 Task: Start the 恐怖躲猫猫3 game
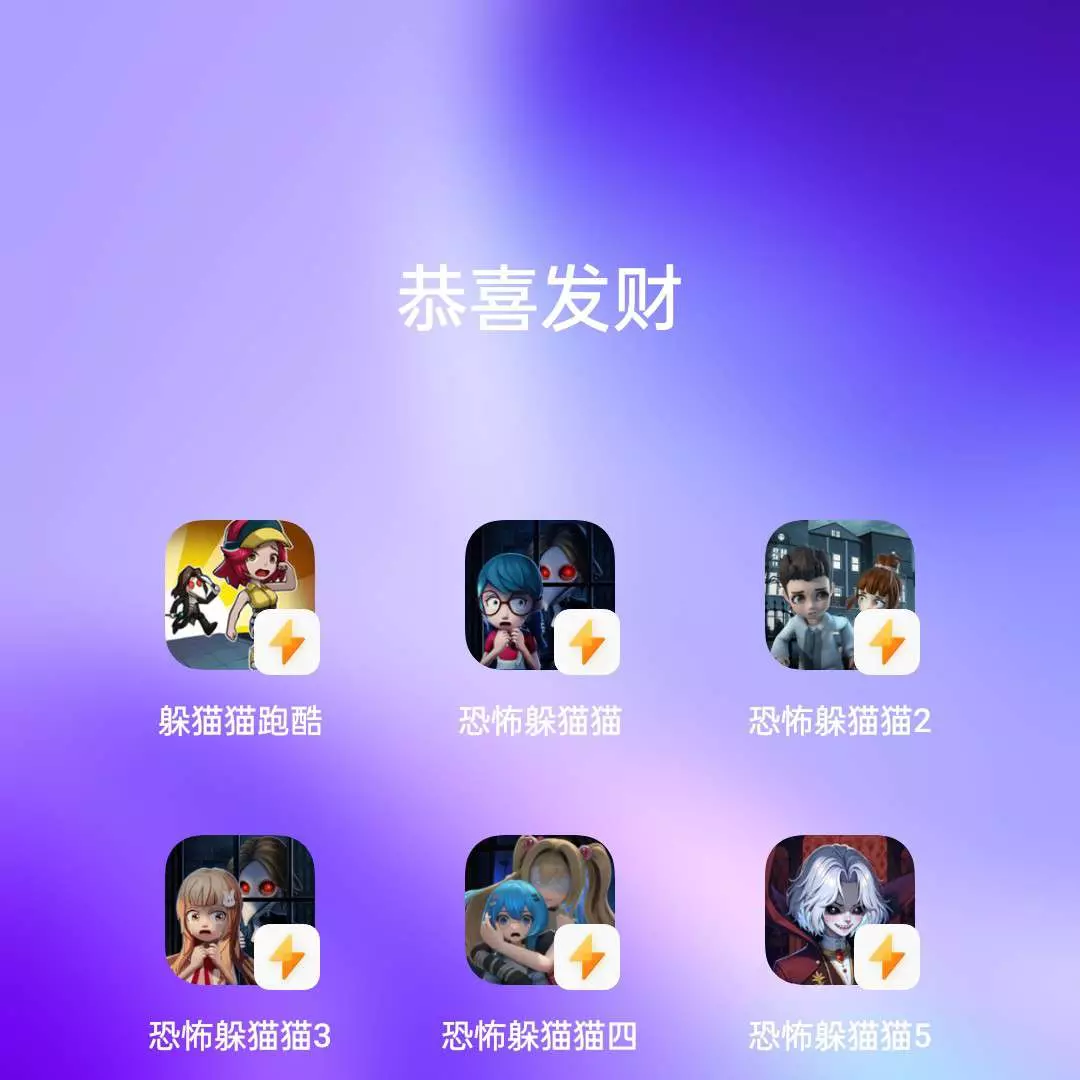240,910
